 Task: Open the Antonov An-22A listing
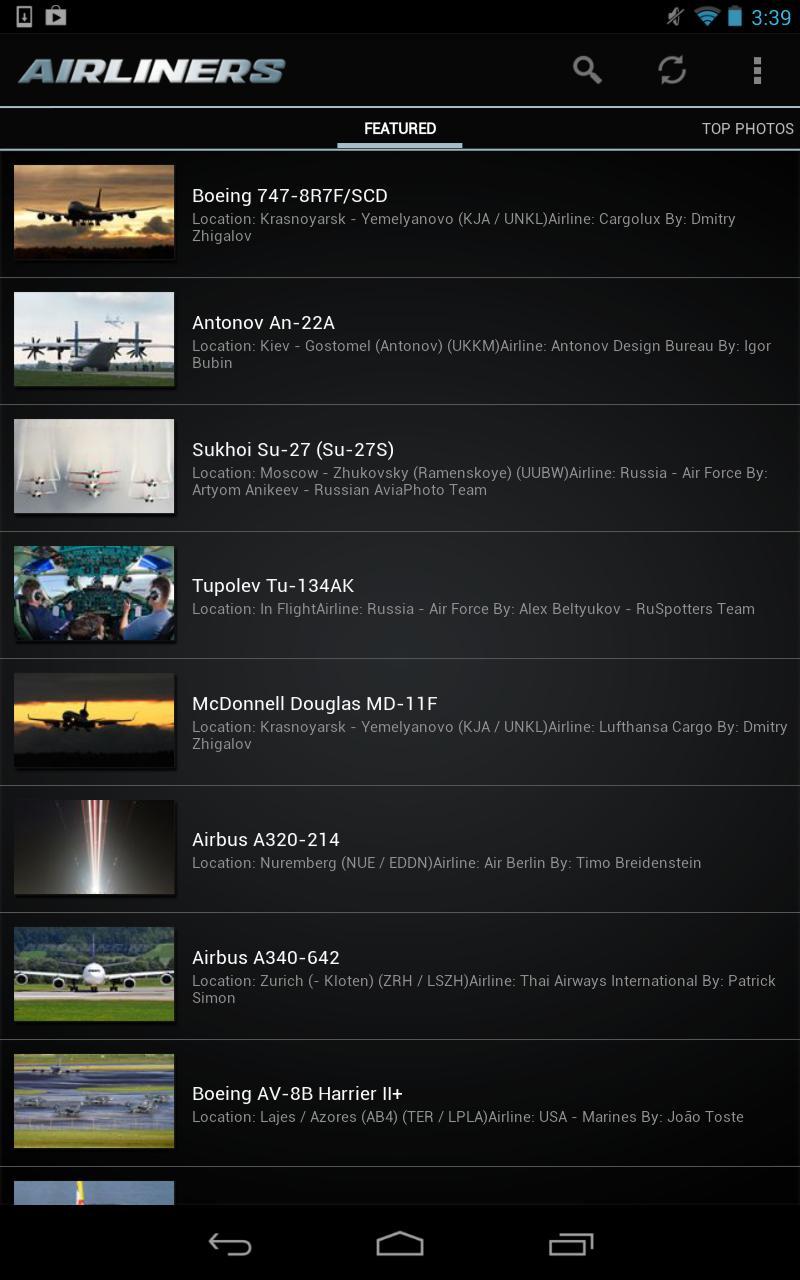pyautogui.click(x=400, y=339)
